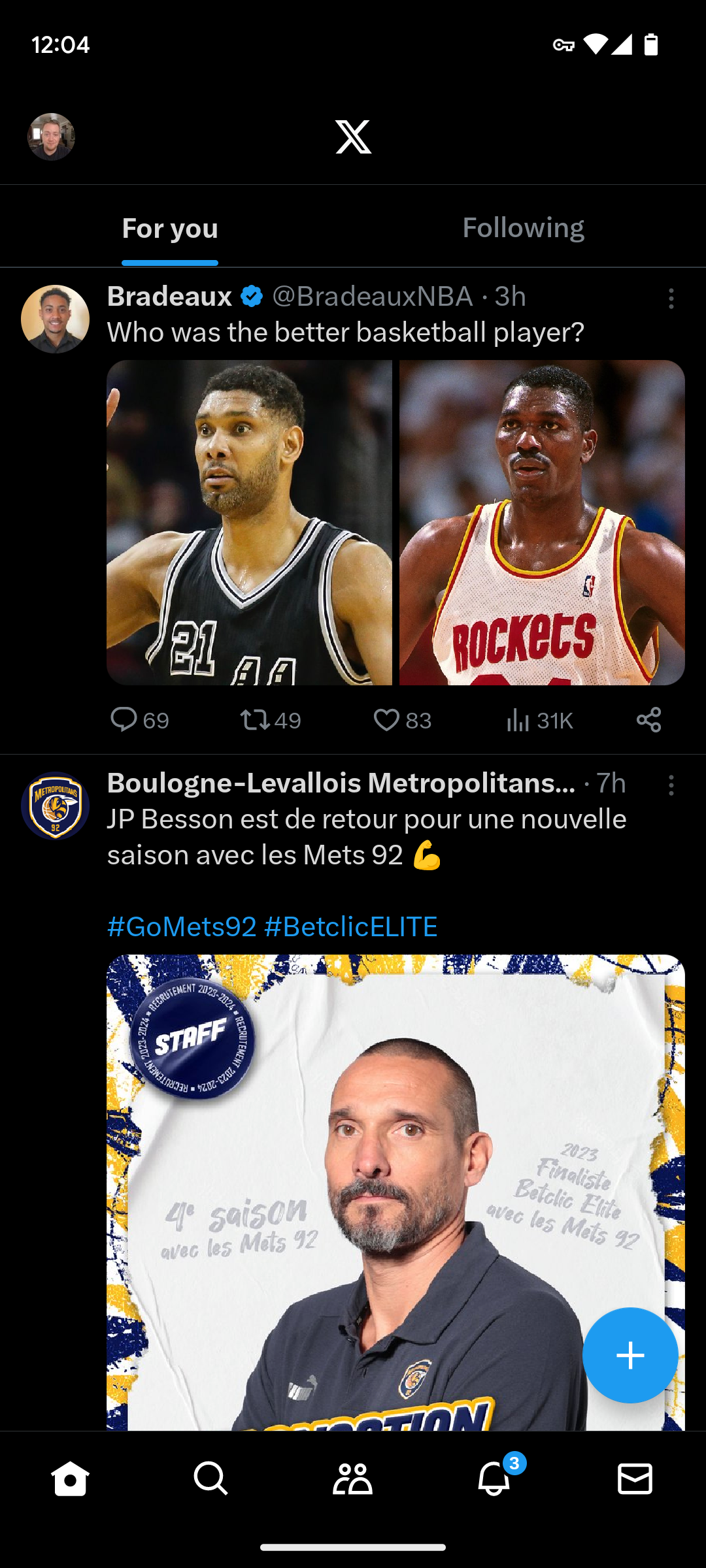
Task: Share Bradeaux's tweet via the share icon
Action: coord(648,721)
